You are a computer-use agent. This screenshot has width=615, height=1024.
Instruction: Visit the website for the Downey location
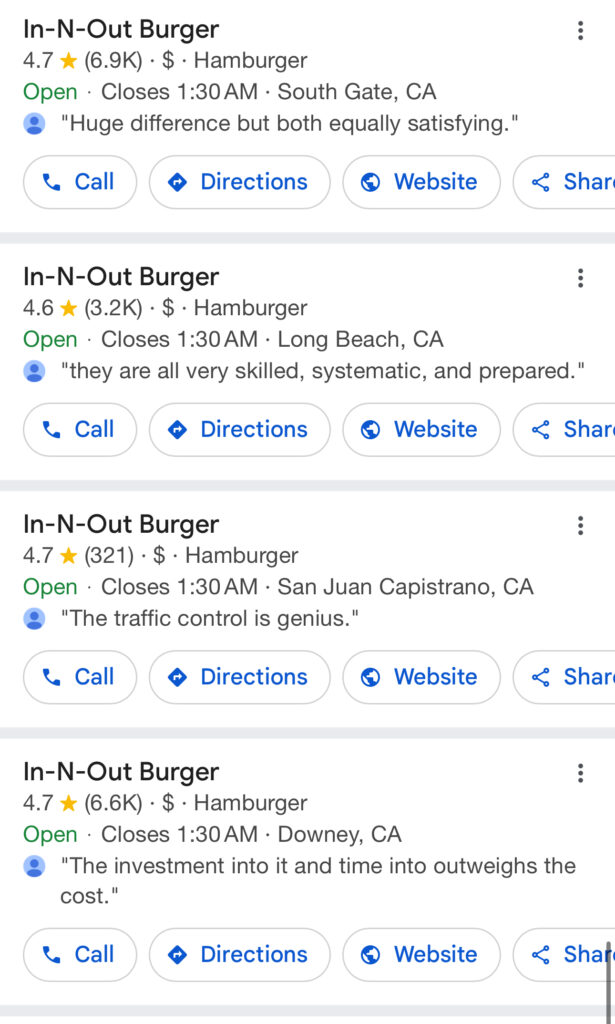click(421, 955)
